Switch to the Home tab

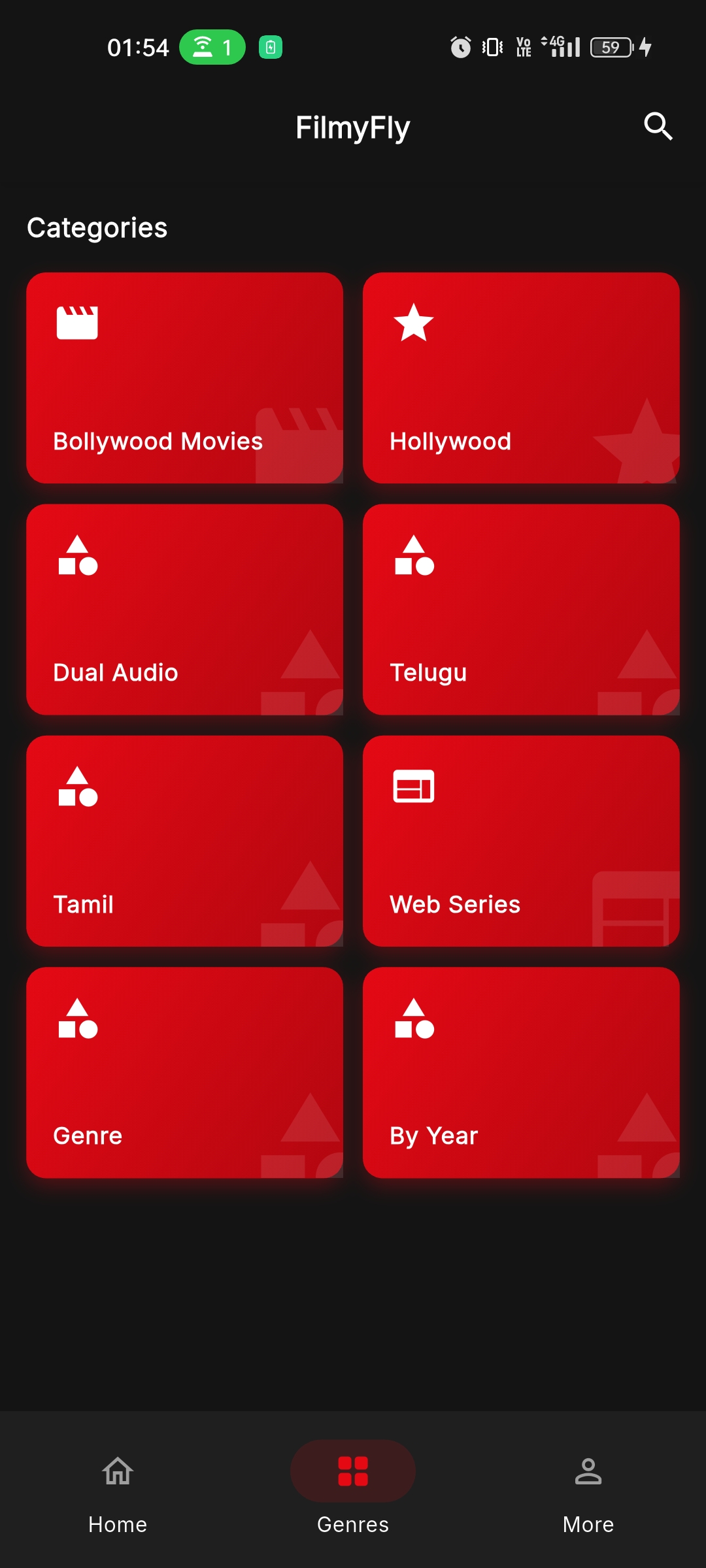pos(118,1496)
